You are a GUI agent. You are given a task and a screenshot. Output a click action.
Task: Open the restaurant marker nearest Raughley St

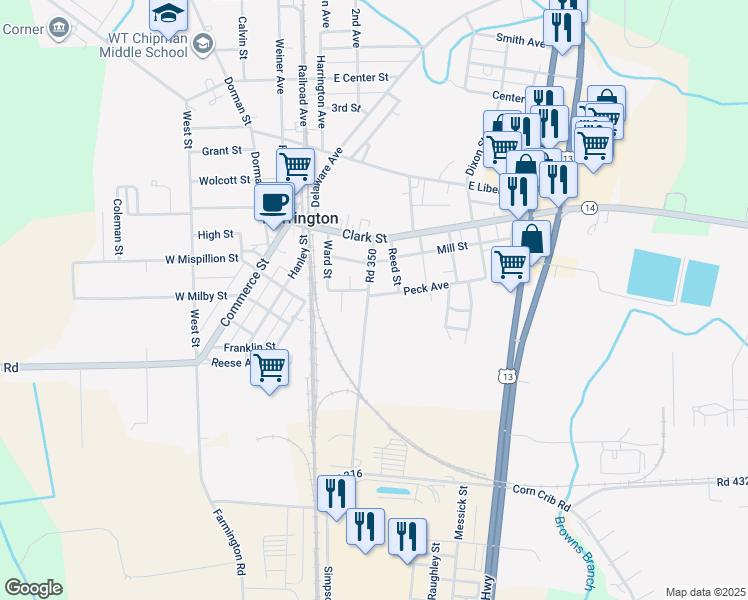(x=406, y=536)
